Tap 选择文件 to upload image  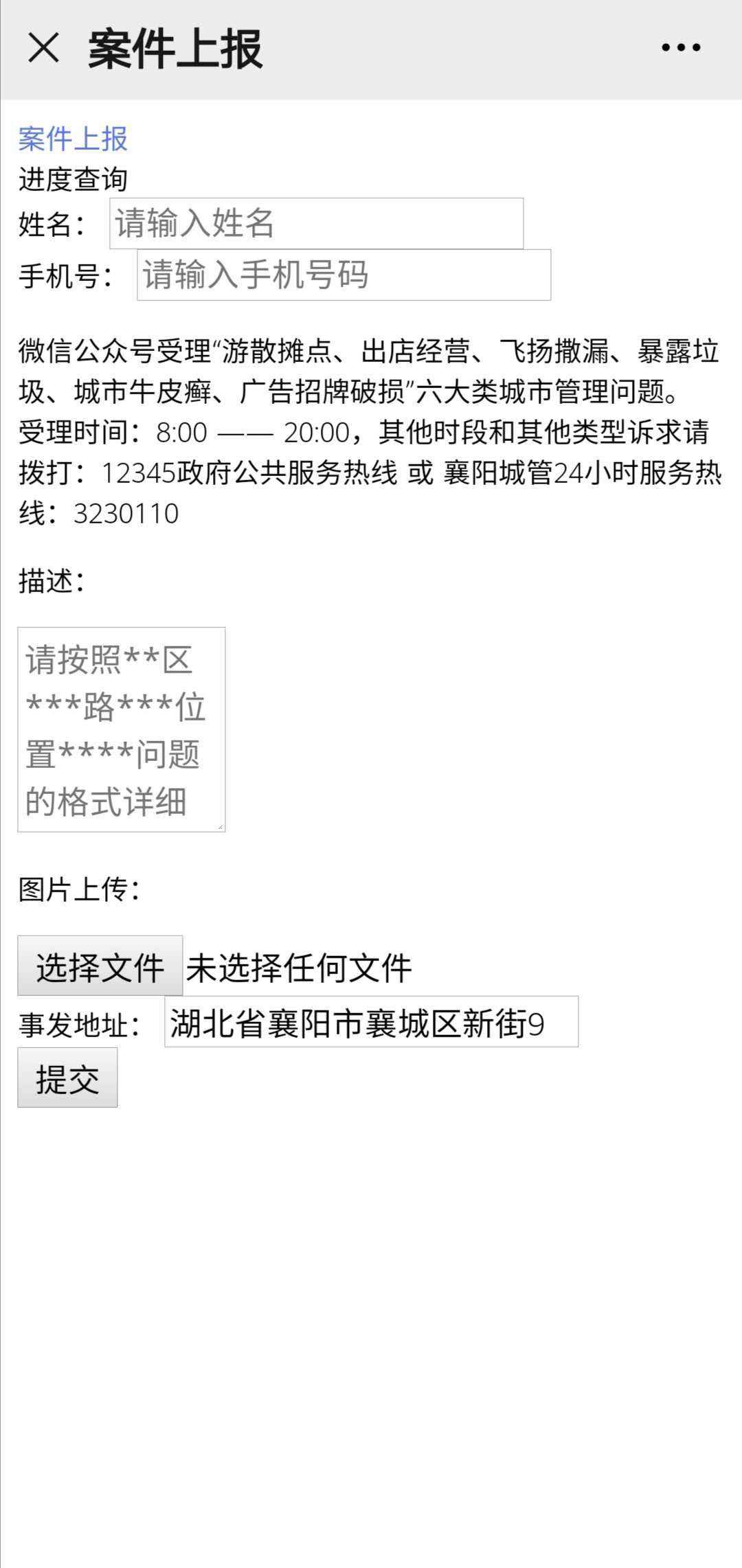(x=100, y=966)
